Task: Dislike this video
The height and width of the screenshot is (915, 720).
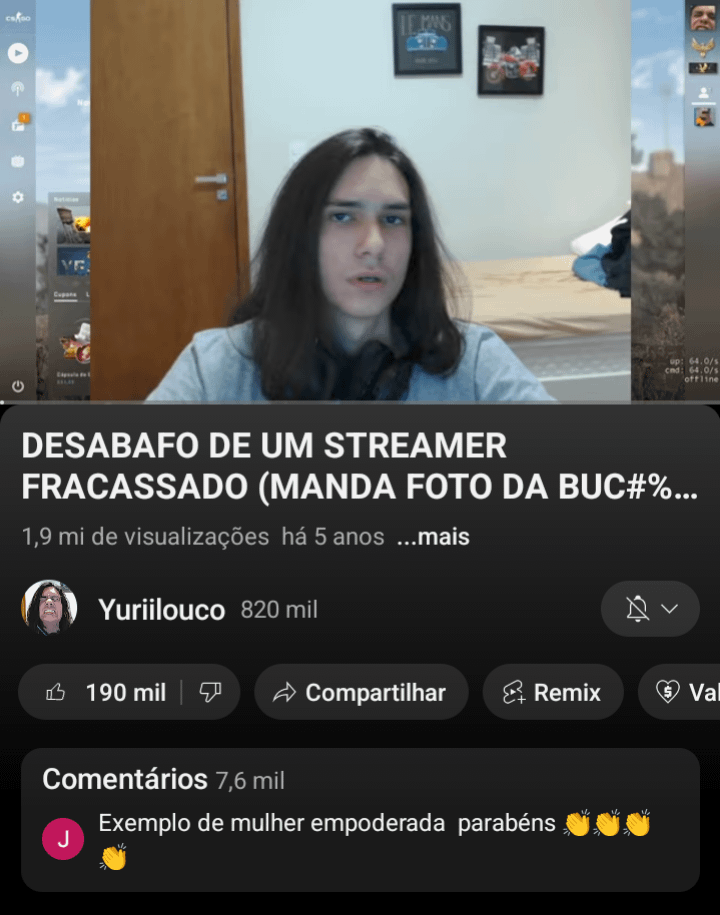Action: [x=210, y=692]
